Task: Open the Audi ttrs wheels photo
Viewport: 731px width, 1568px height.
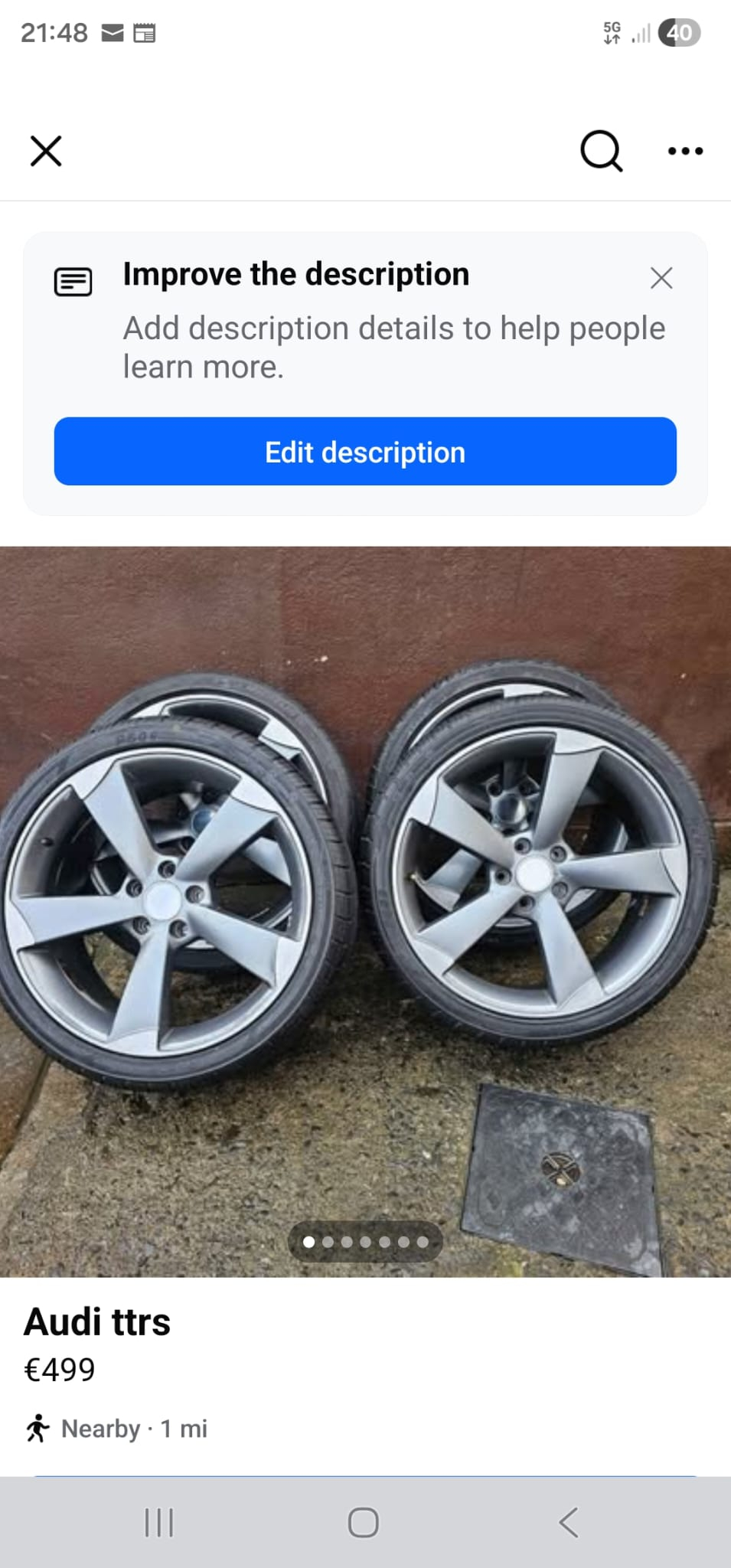Action: click(365, 911)
